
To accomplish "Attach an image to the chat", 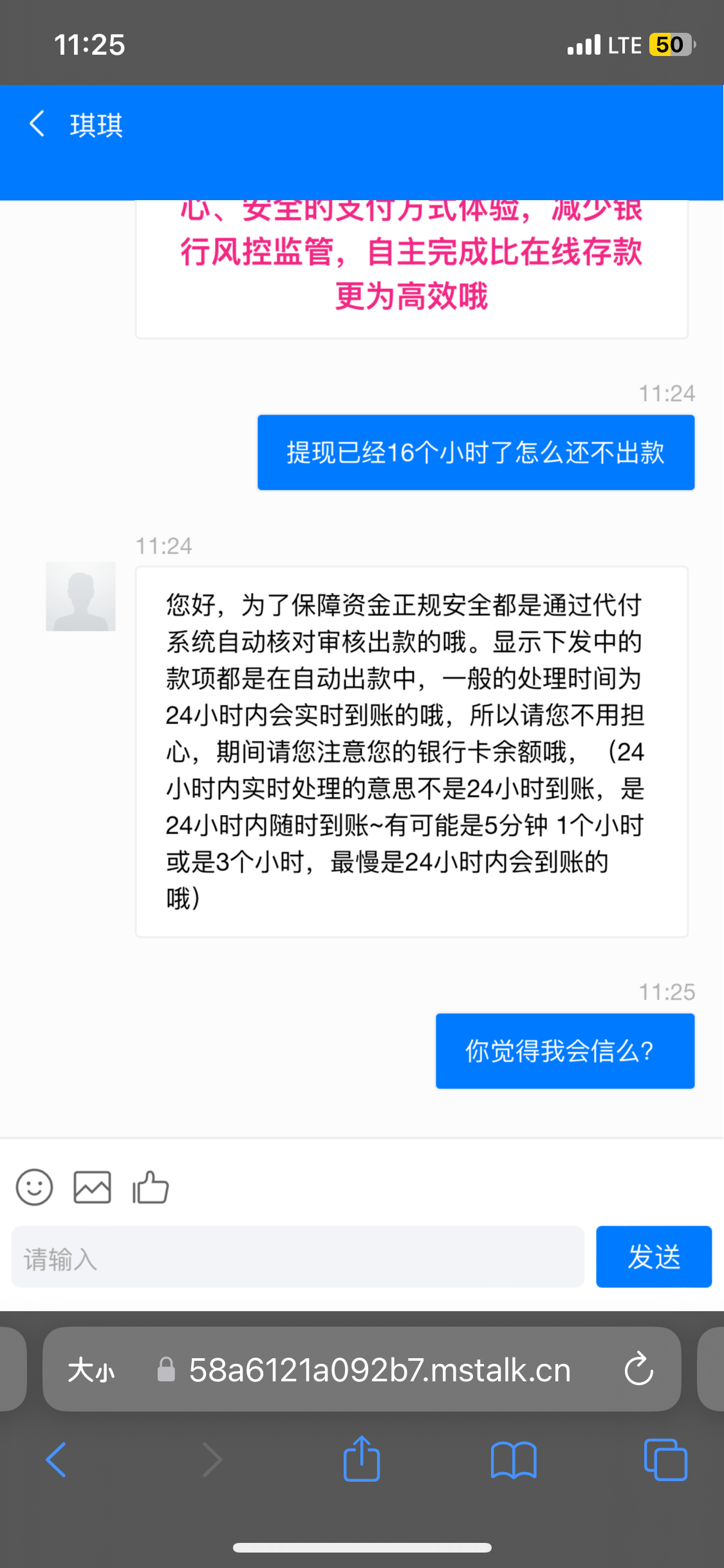I will click(92, 1187).
